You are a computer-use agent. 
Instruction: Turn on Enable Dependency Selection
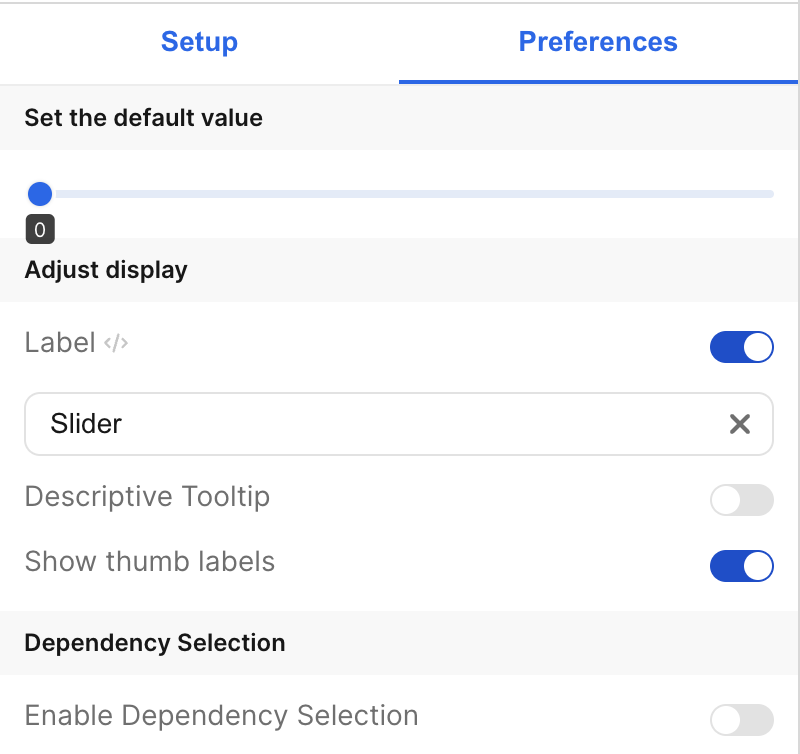coord(741,719)
